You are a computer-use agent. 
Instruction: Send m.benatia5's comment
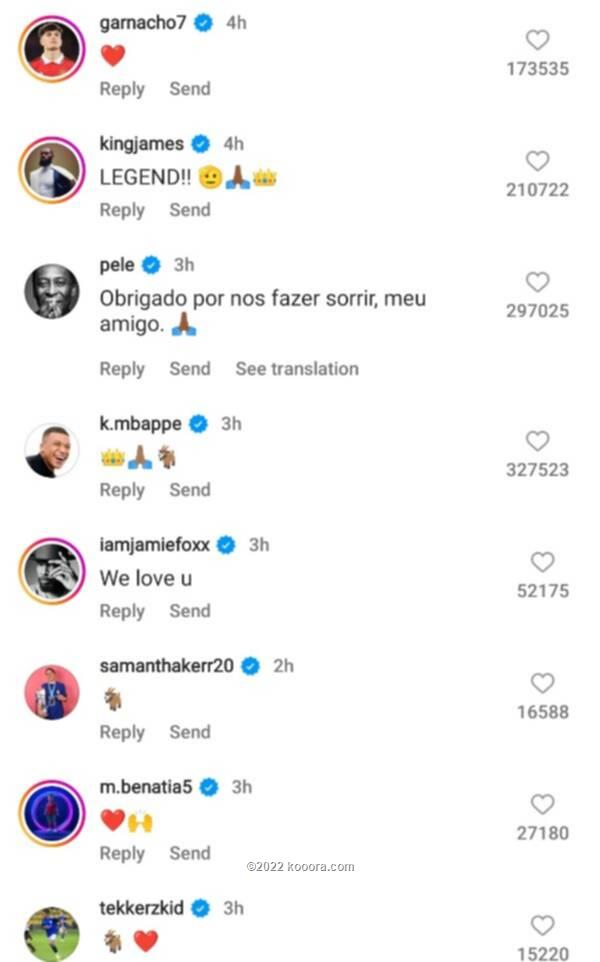(190, 853)
